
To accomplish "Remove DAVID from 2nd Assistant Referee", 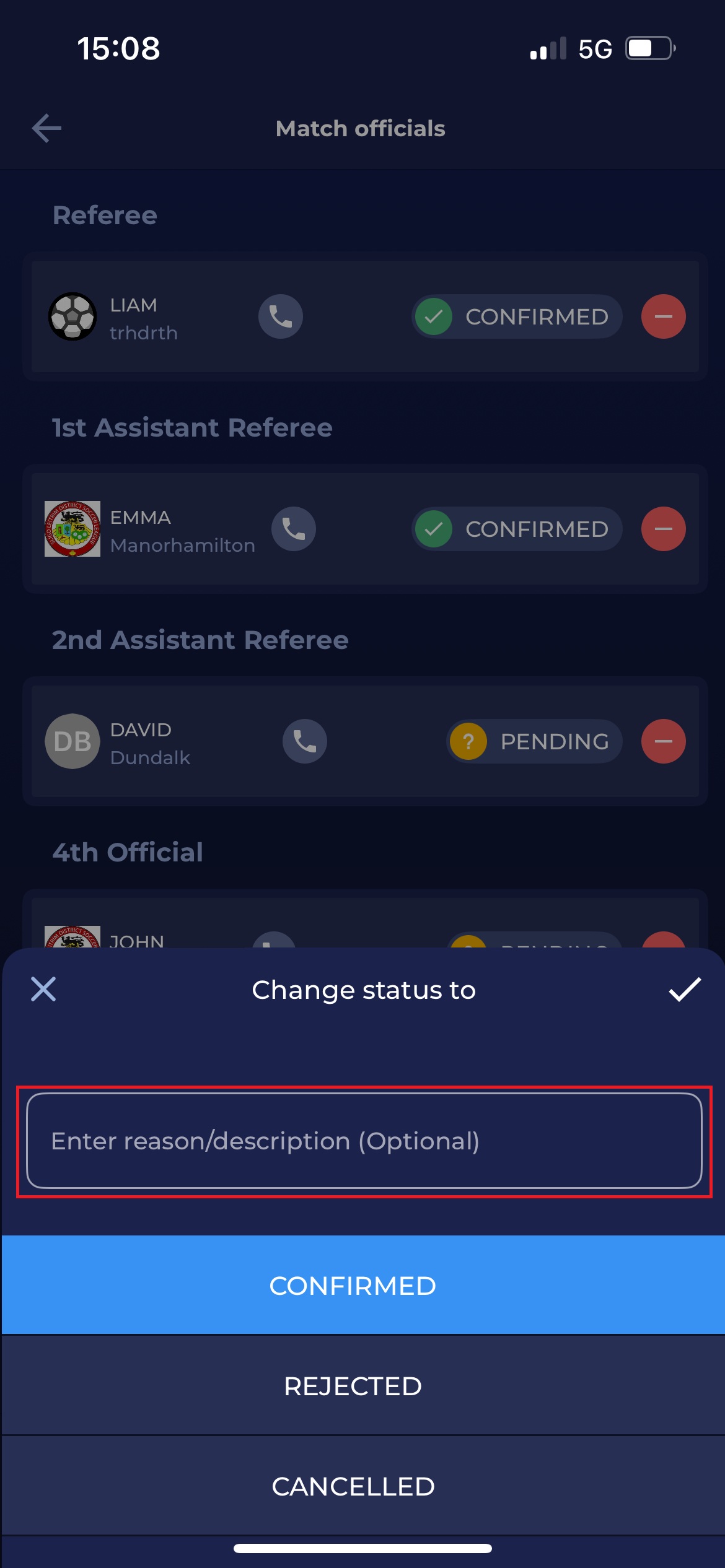I will click(x=663, y=741).
